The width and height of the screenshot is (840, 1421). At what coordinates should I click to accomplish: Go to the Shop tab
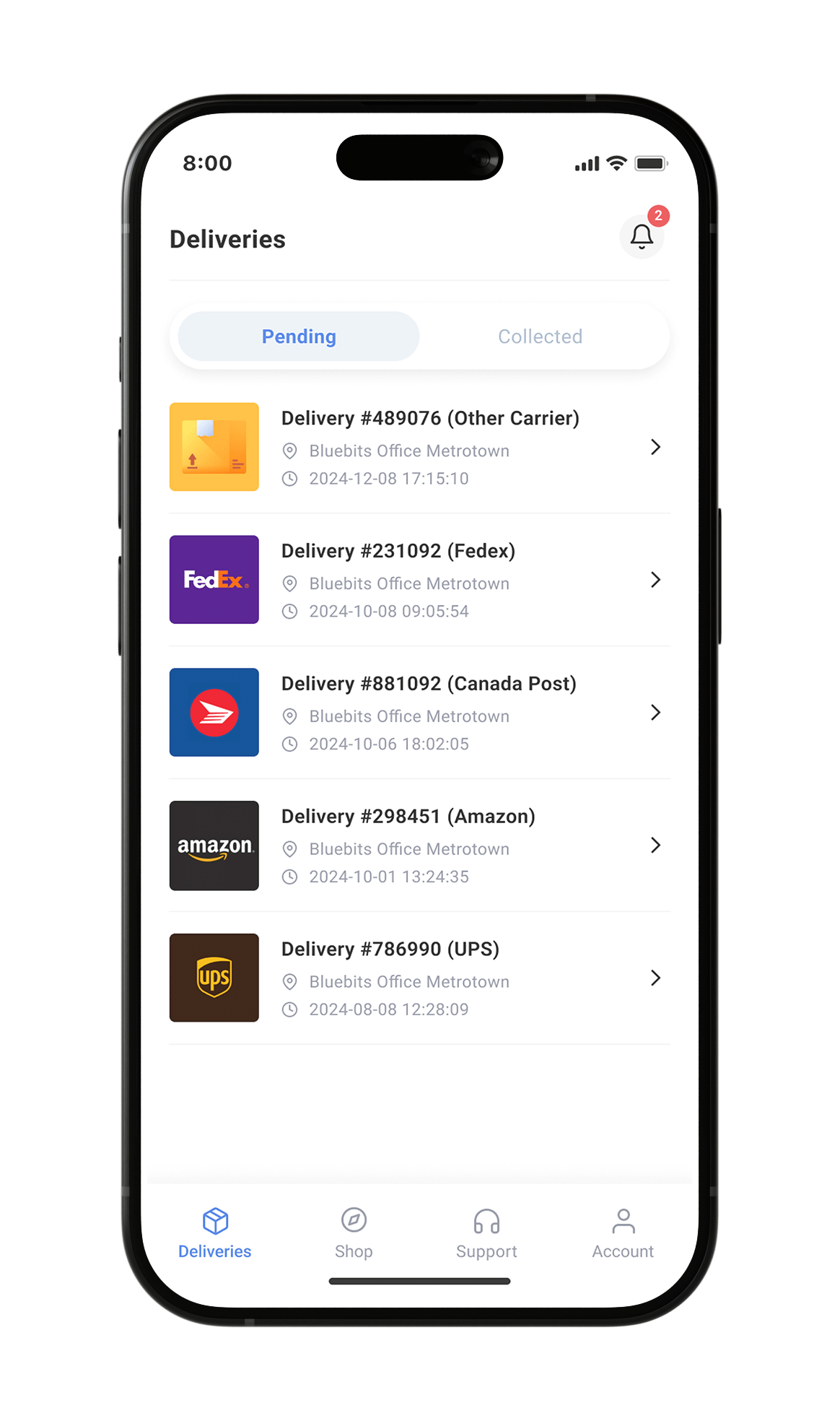click(x=354, y=1233)
